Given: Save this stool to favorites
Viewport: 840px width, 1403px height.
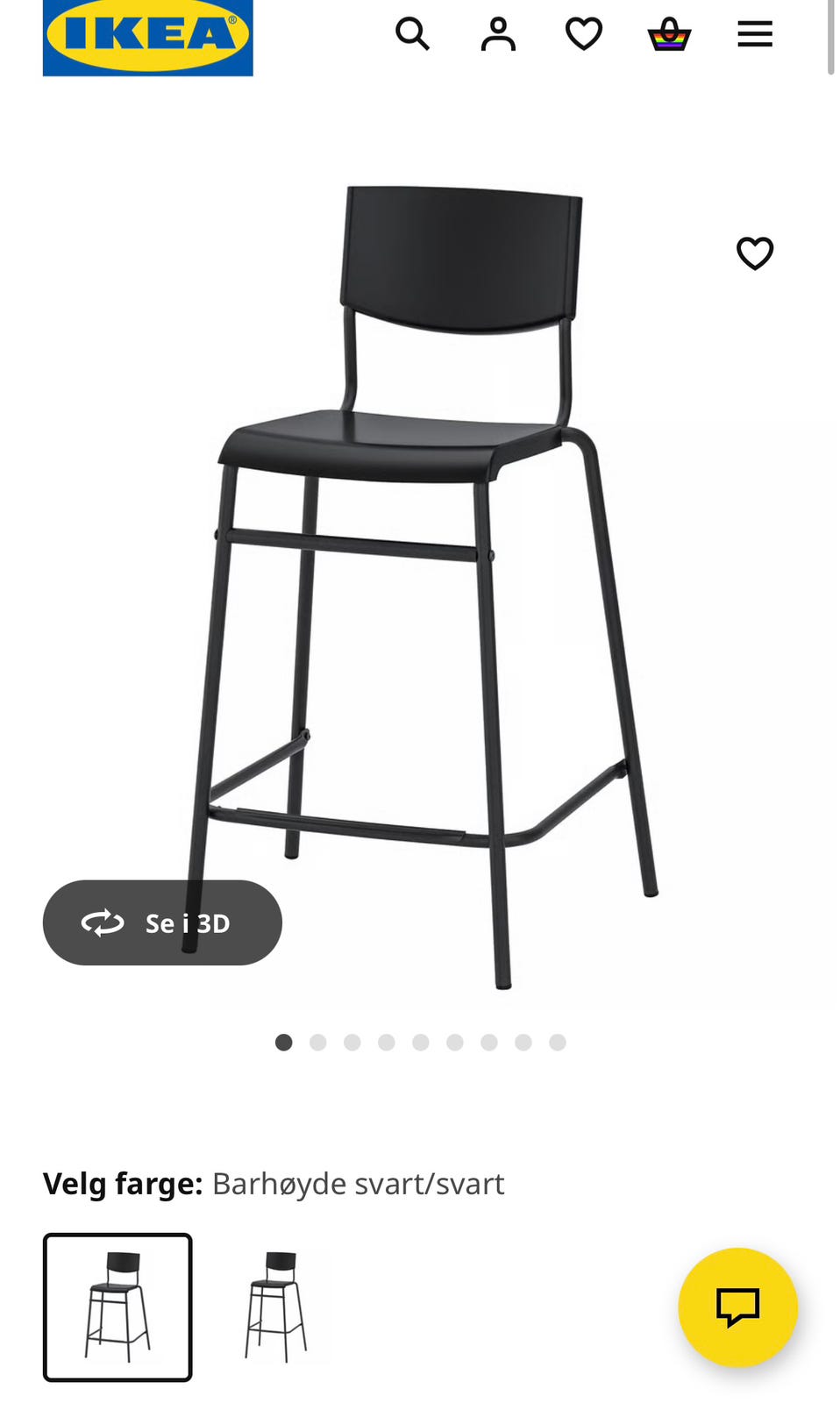Looking at the screenshot, I should coord(755,253).
